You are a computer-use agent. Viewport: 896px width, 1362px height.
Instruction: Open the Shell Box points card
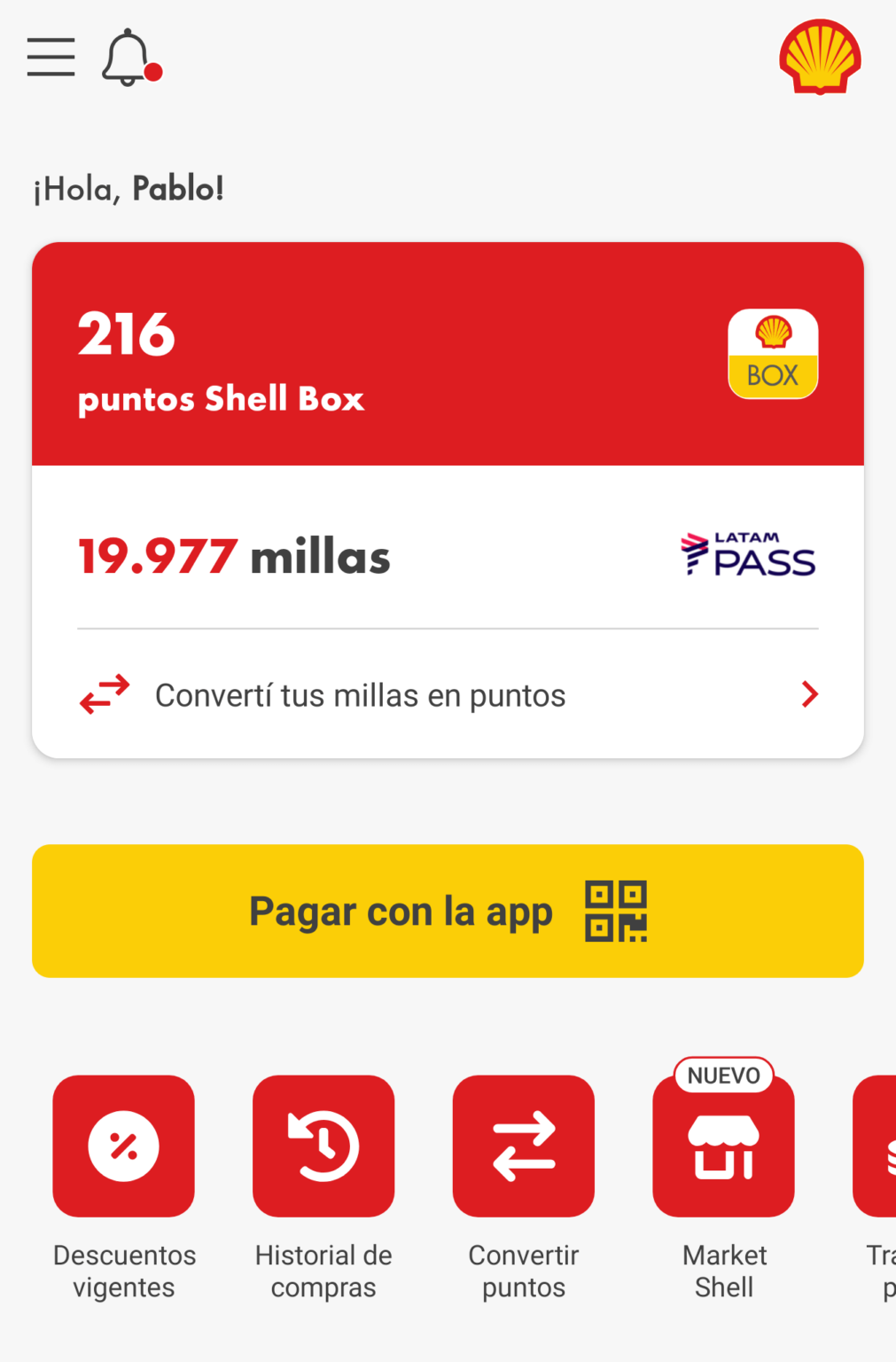pyautogui.click(x=448, y=354)
